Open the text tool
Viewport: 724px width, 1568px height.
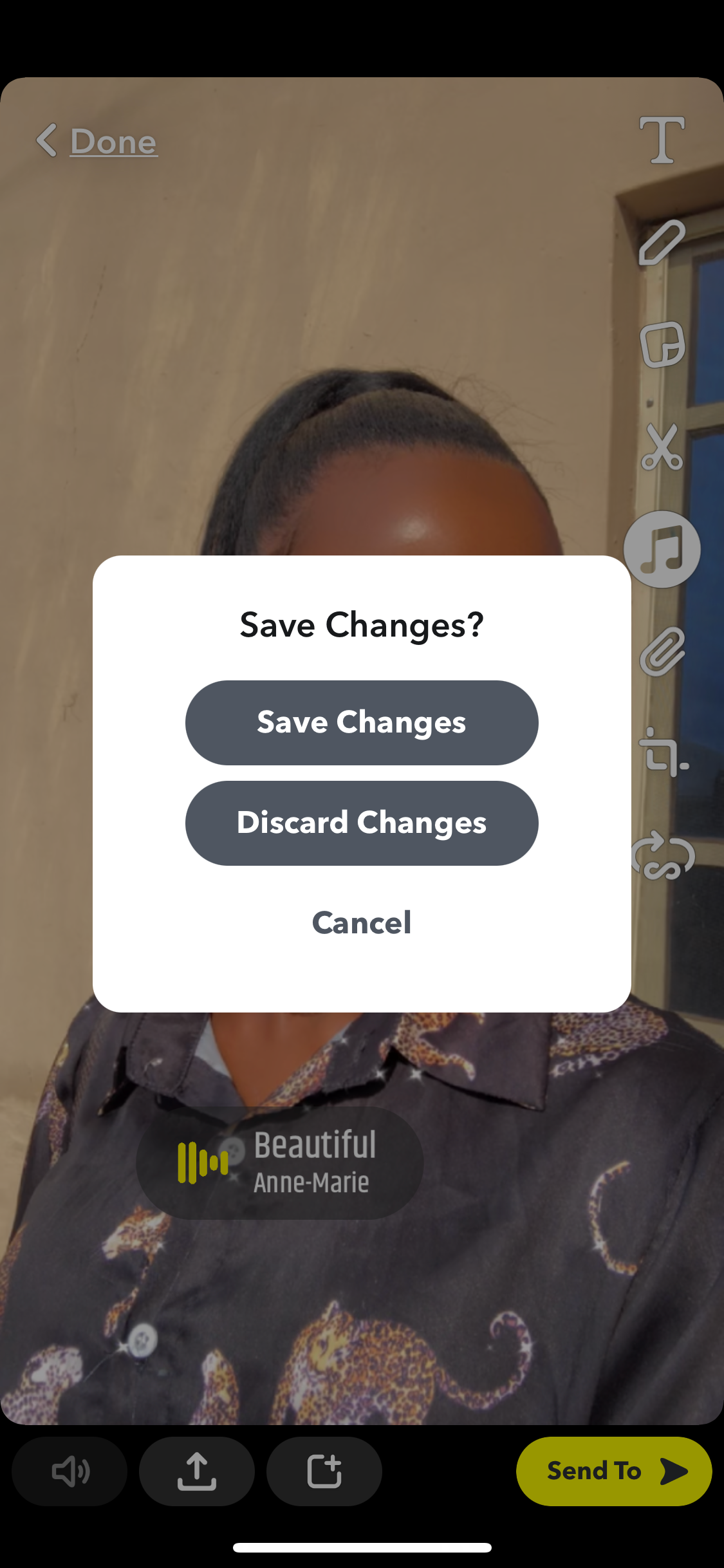(x=662, y=140)
